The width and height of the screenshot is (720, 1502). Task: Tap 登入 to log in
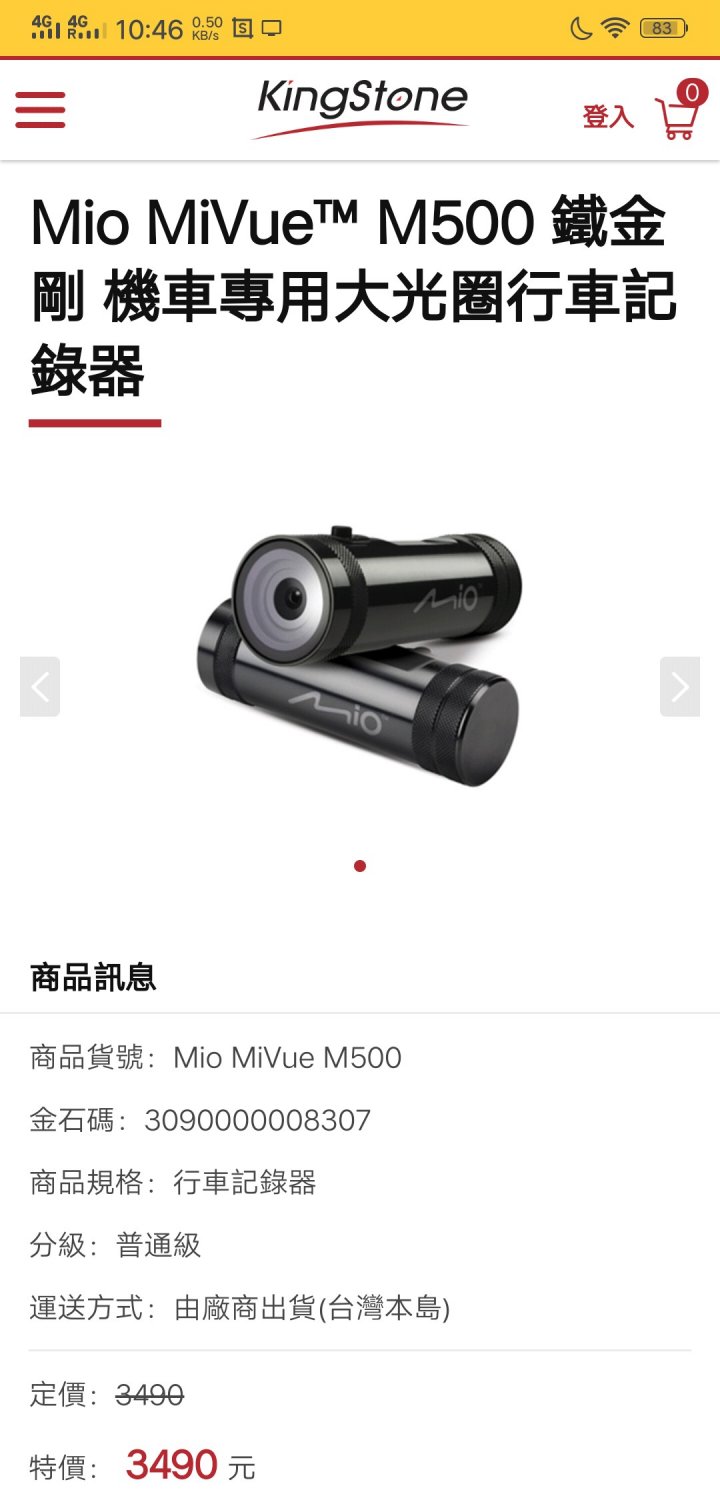click(x=608, y=116)
